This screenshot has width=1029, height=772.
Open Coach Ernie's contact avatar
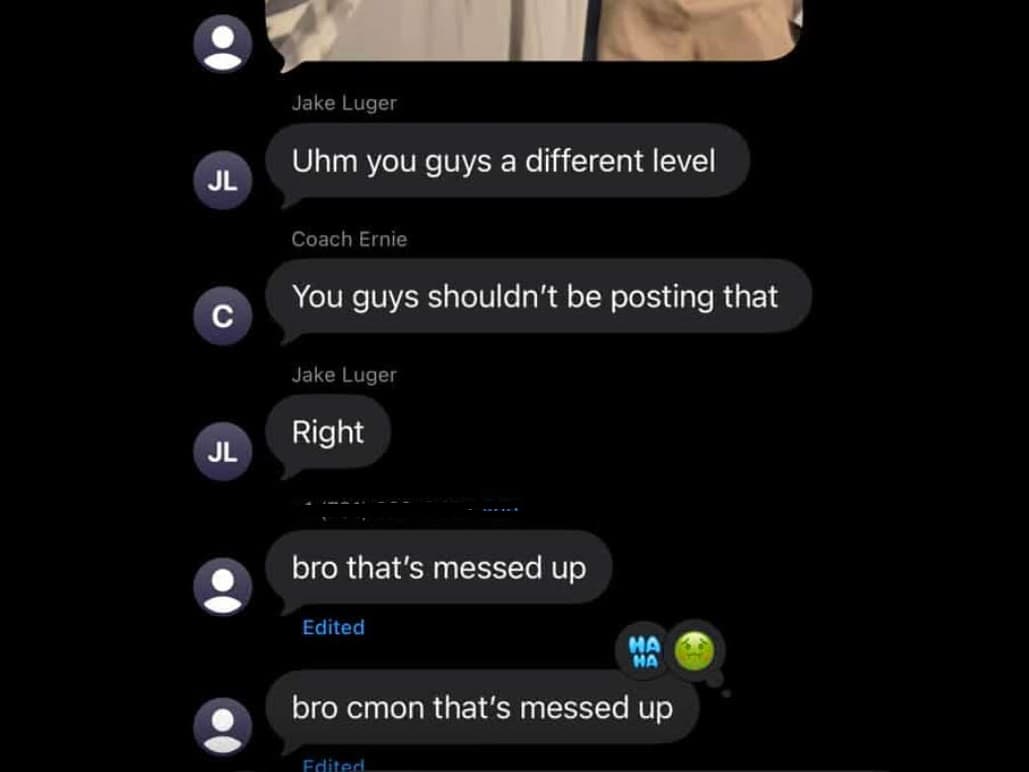pyautogui.click(x=222, y=316)
